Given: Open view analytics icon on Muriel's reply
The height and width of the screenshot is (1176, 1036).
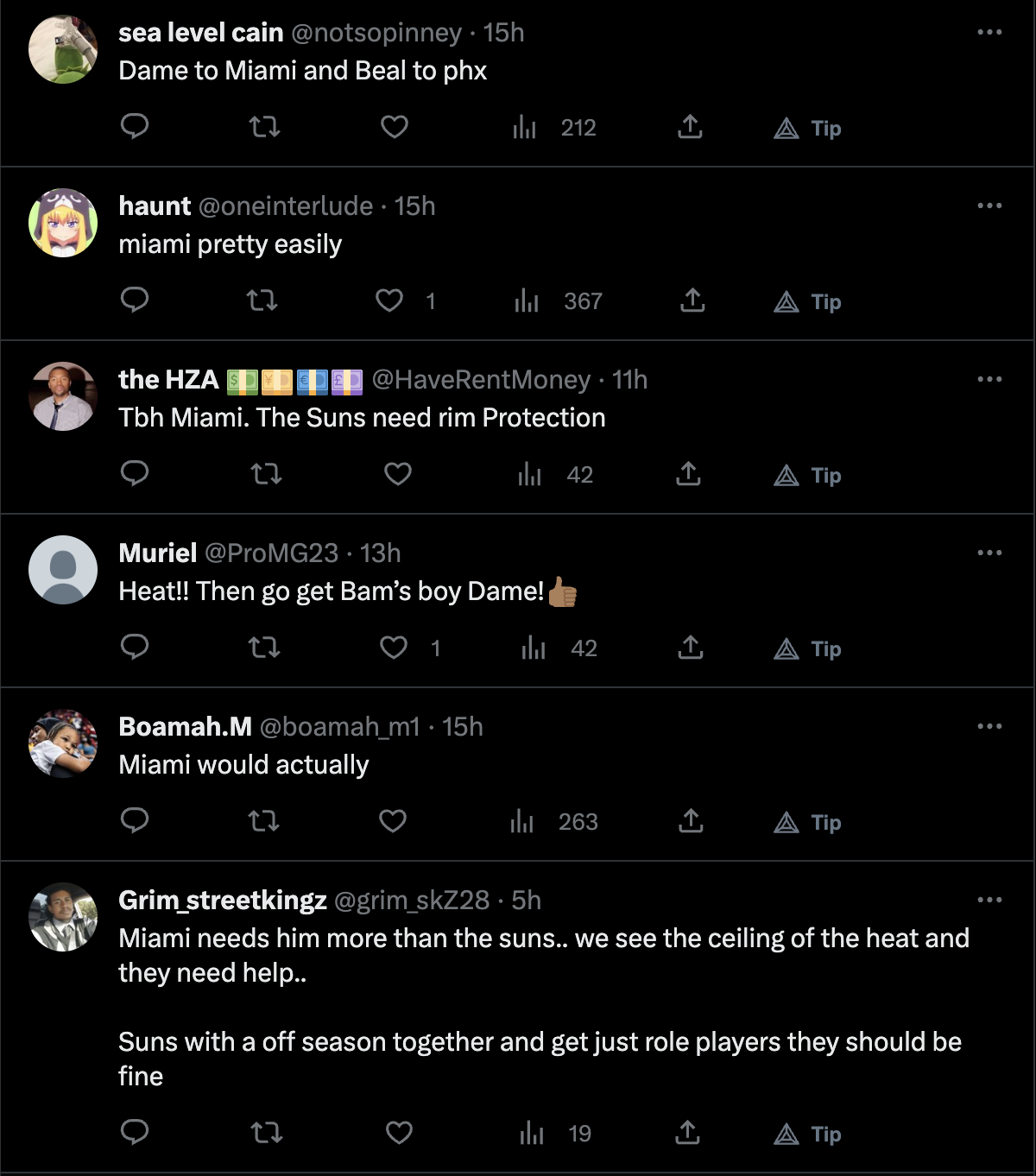Looking at the screenshot, I should click(x=534, y=648).
